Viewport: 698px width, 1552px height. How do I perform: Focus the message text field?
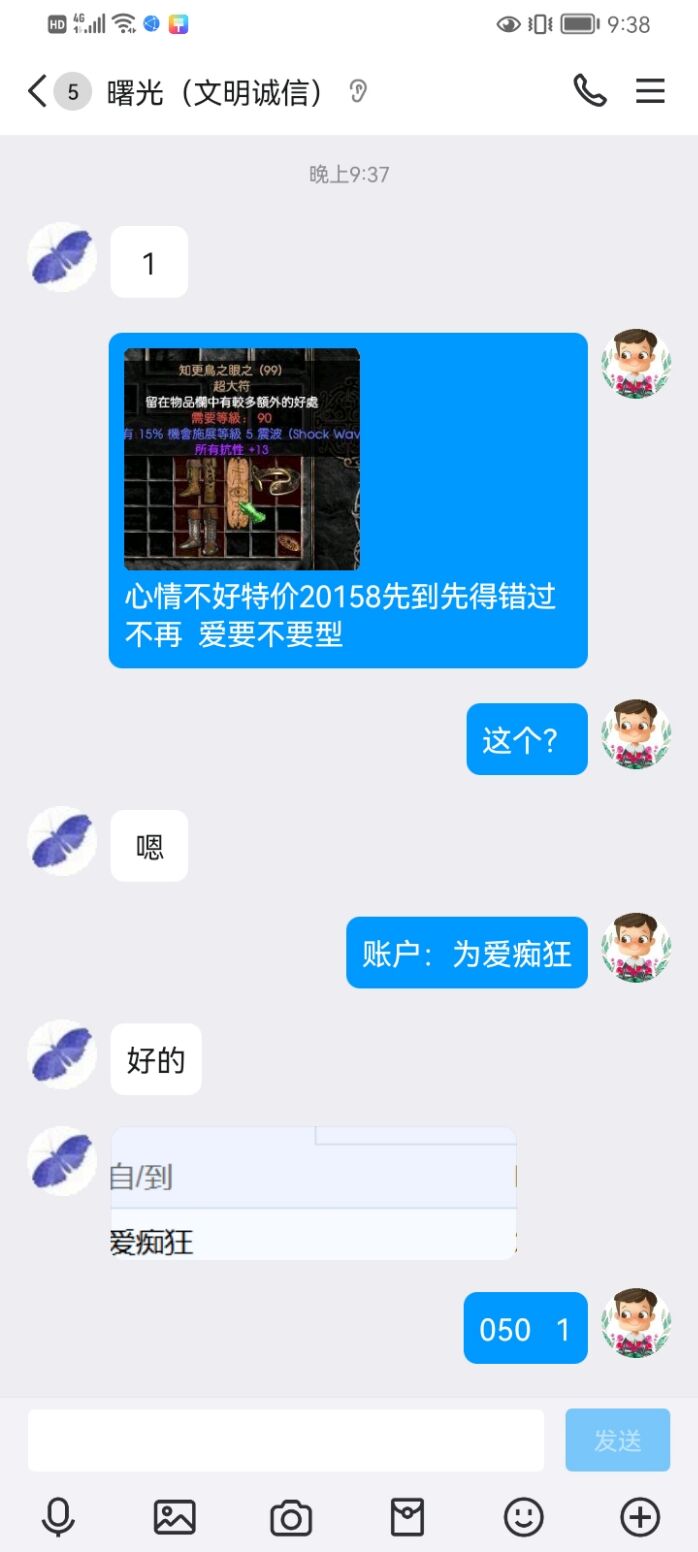point(286,1440)
